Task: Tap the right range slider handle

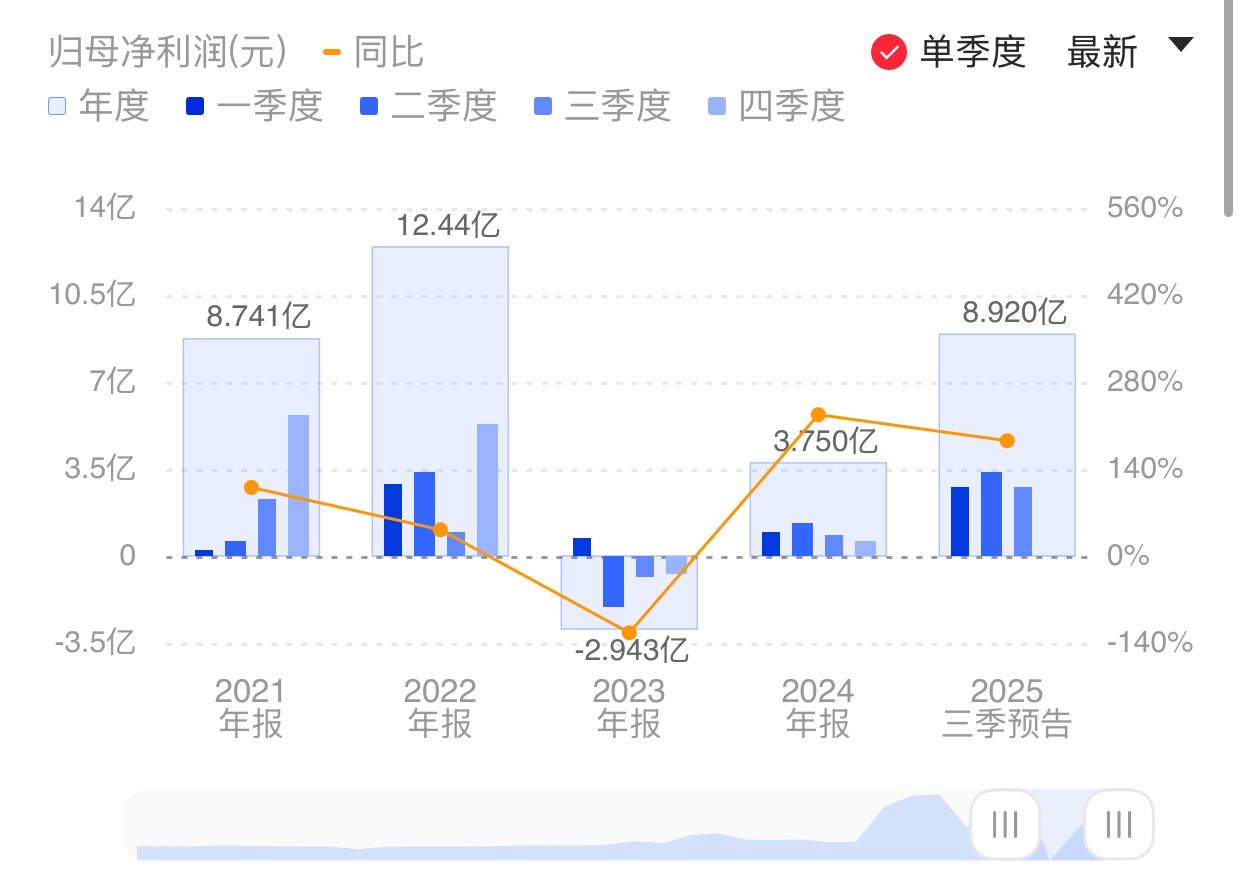Action: pyautogui.click(x=1119, y=825)
